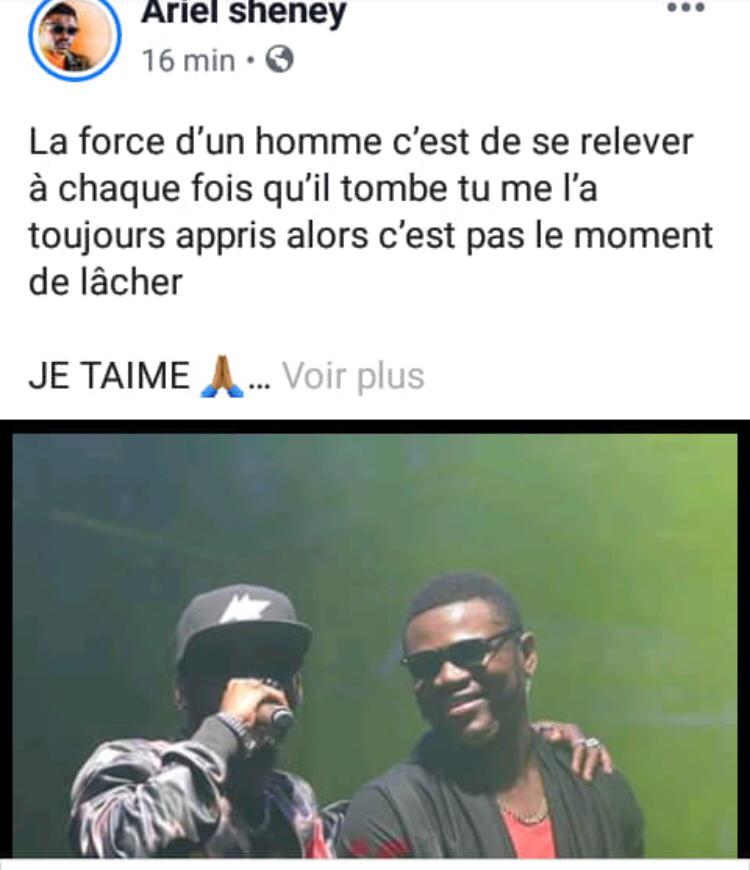Open Ariel sheney's profile picture

(74, 40)
